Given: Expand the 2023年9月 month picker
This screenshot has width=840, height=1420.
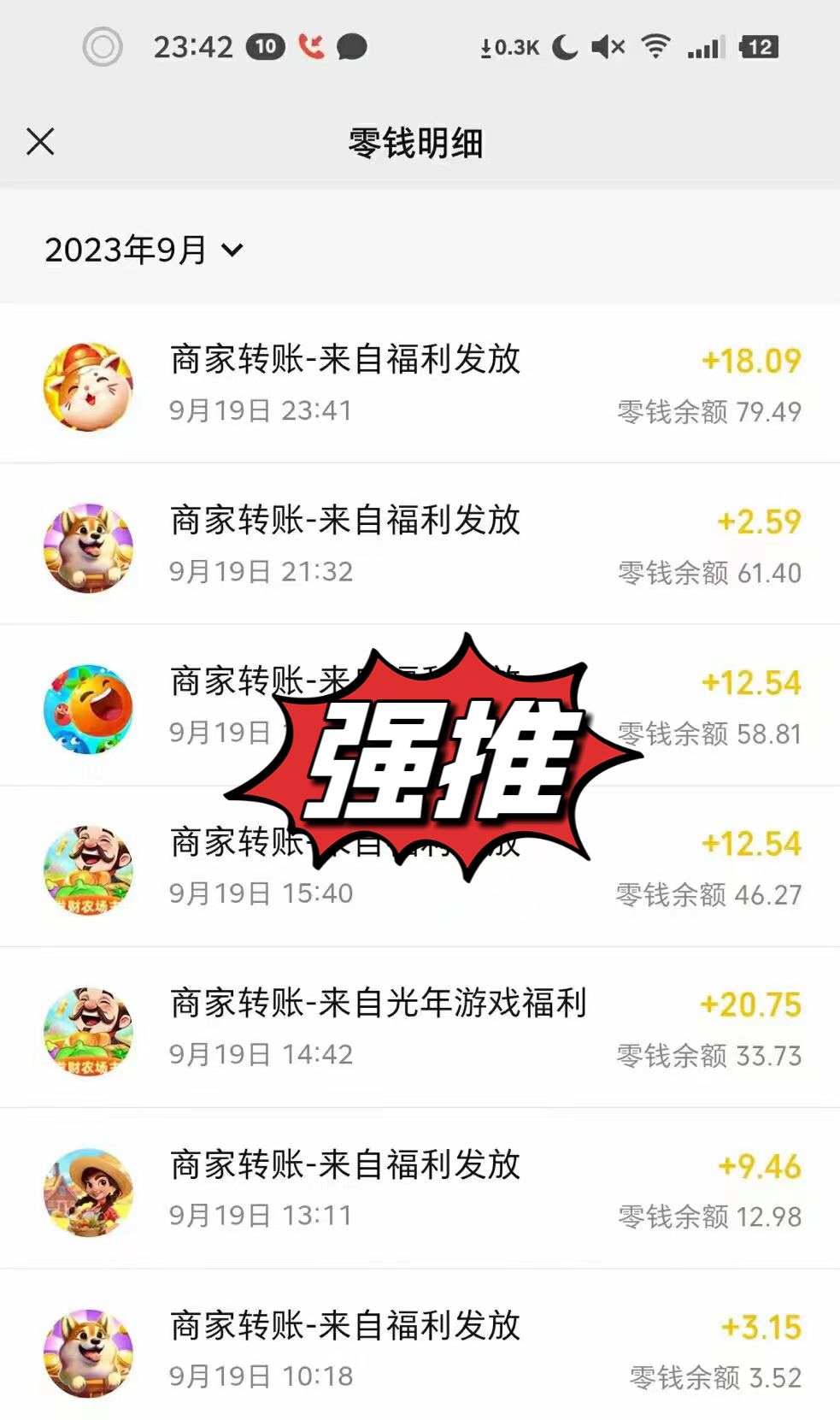Looking at the screenshot, I should click(x=144, y=250).
